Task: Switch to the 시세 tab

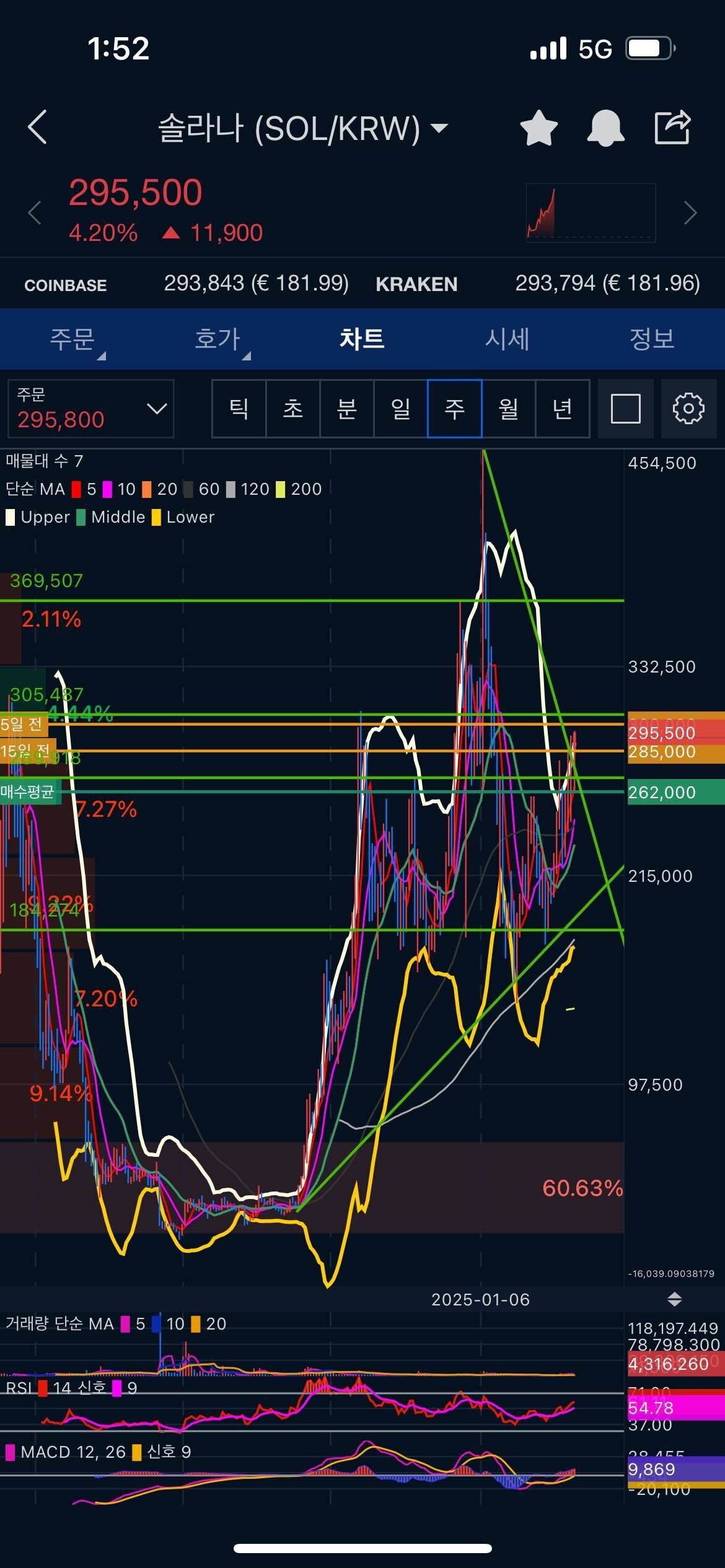Action: tap(507, 339)
